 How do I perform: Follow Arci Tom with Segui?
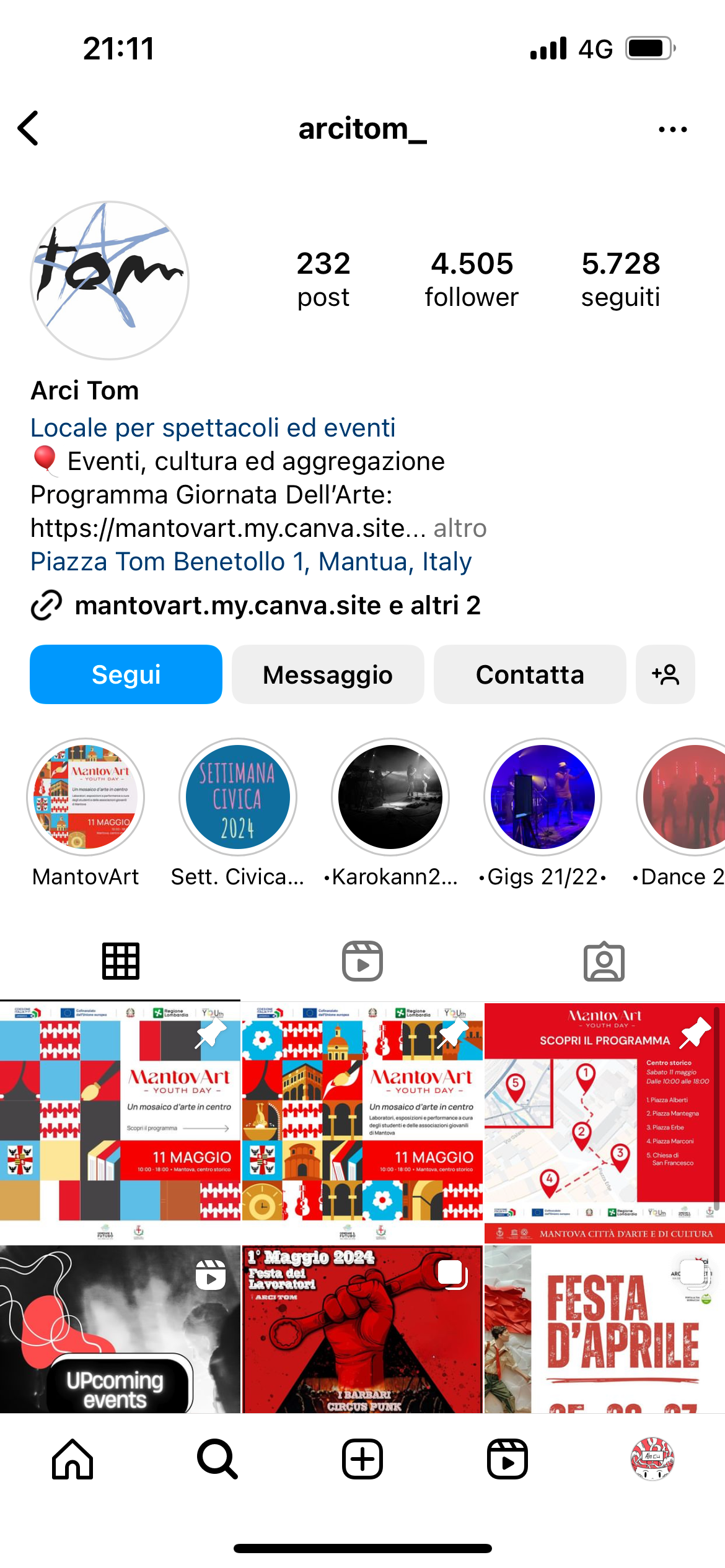[126, 674]
